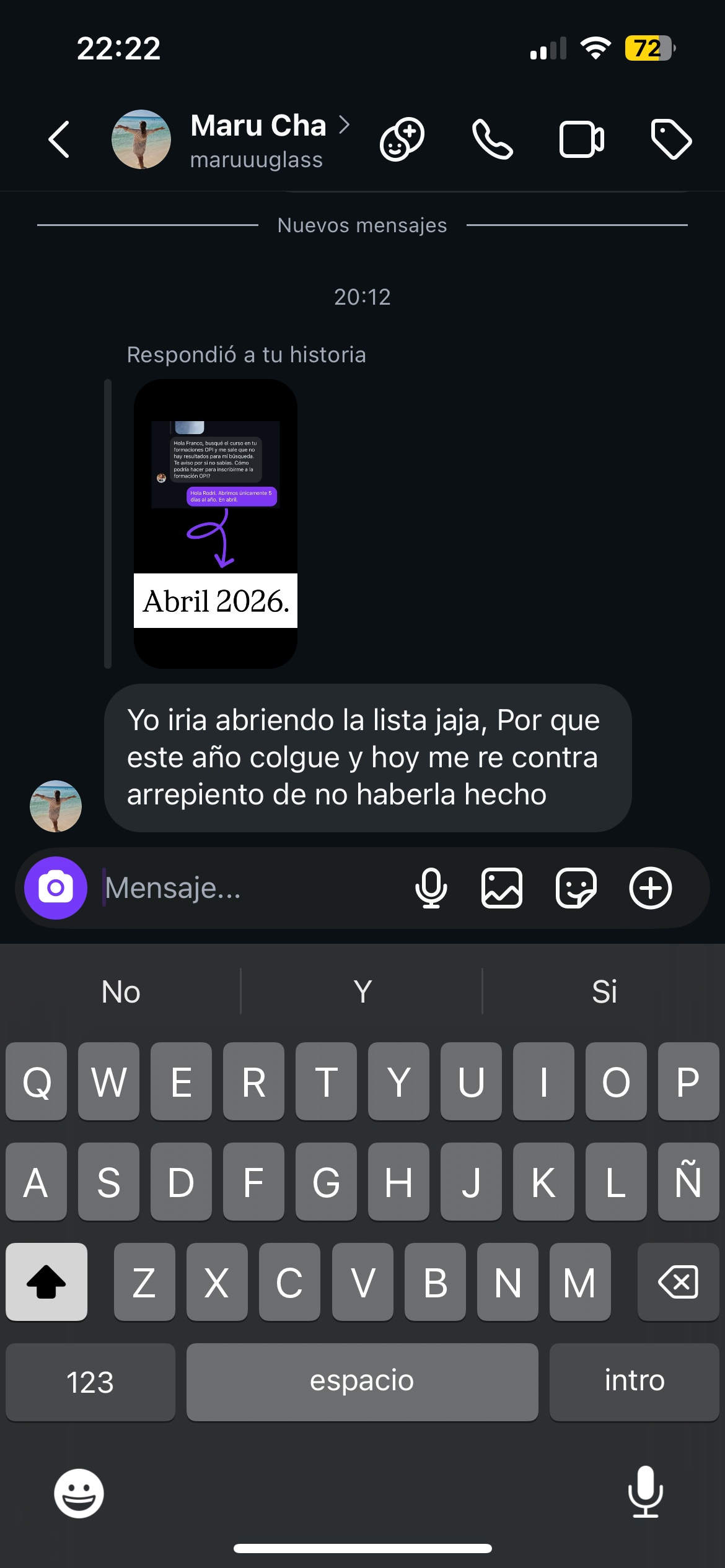Open the camera from message bar
This screenshot has height=1568, width=725.
pyautogui.click(x=56, y=888)
